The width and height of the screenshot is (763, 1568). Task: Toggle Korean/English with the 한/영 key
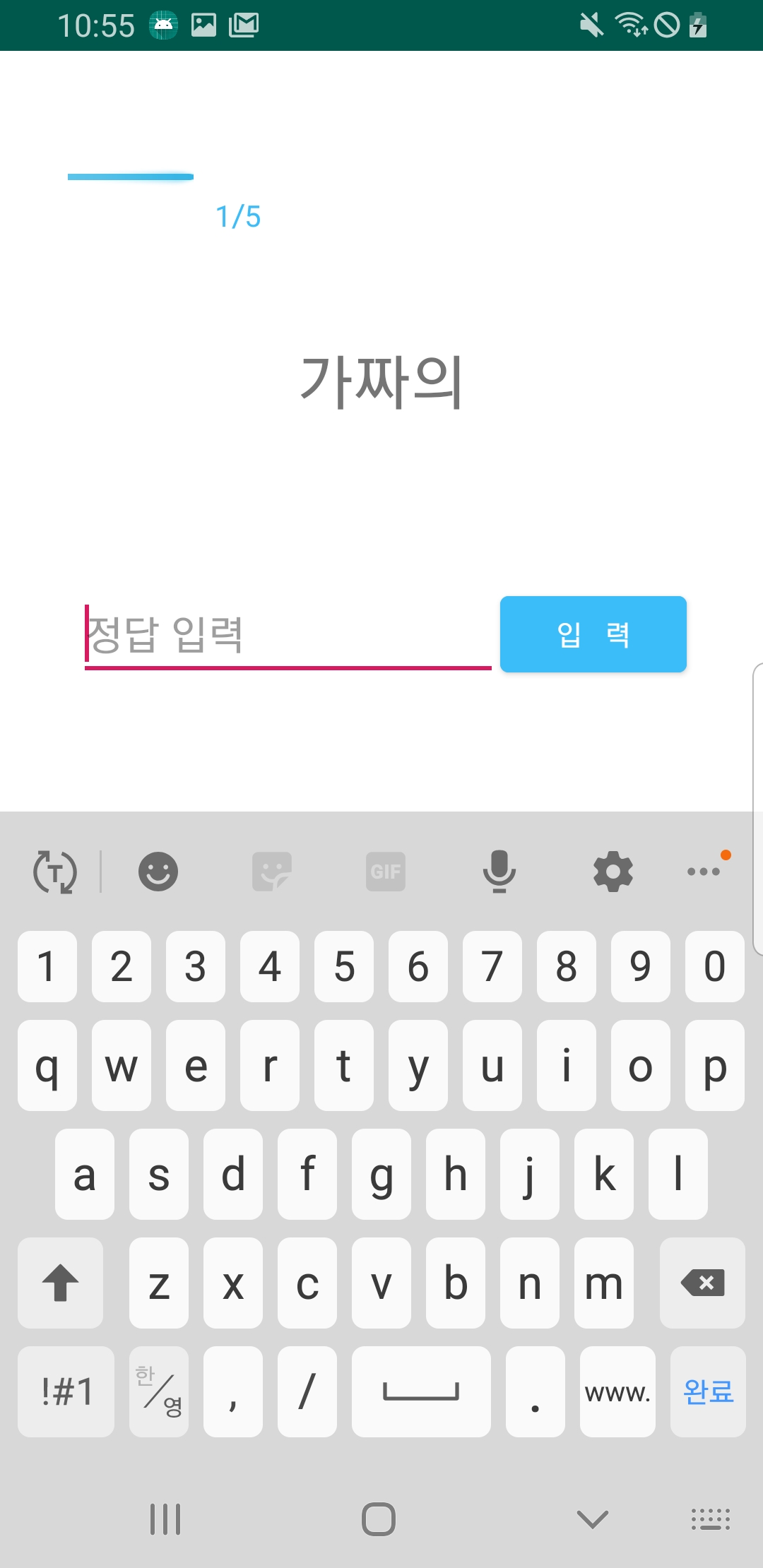158,1392
